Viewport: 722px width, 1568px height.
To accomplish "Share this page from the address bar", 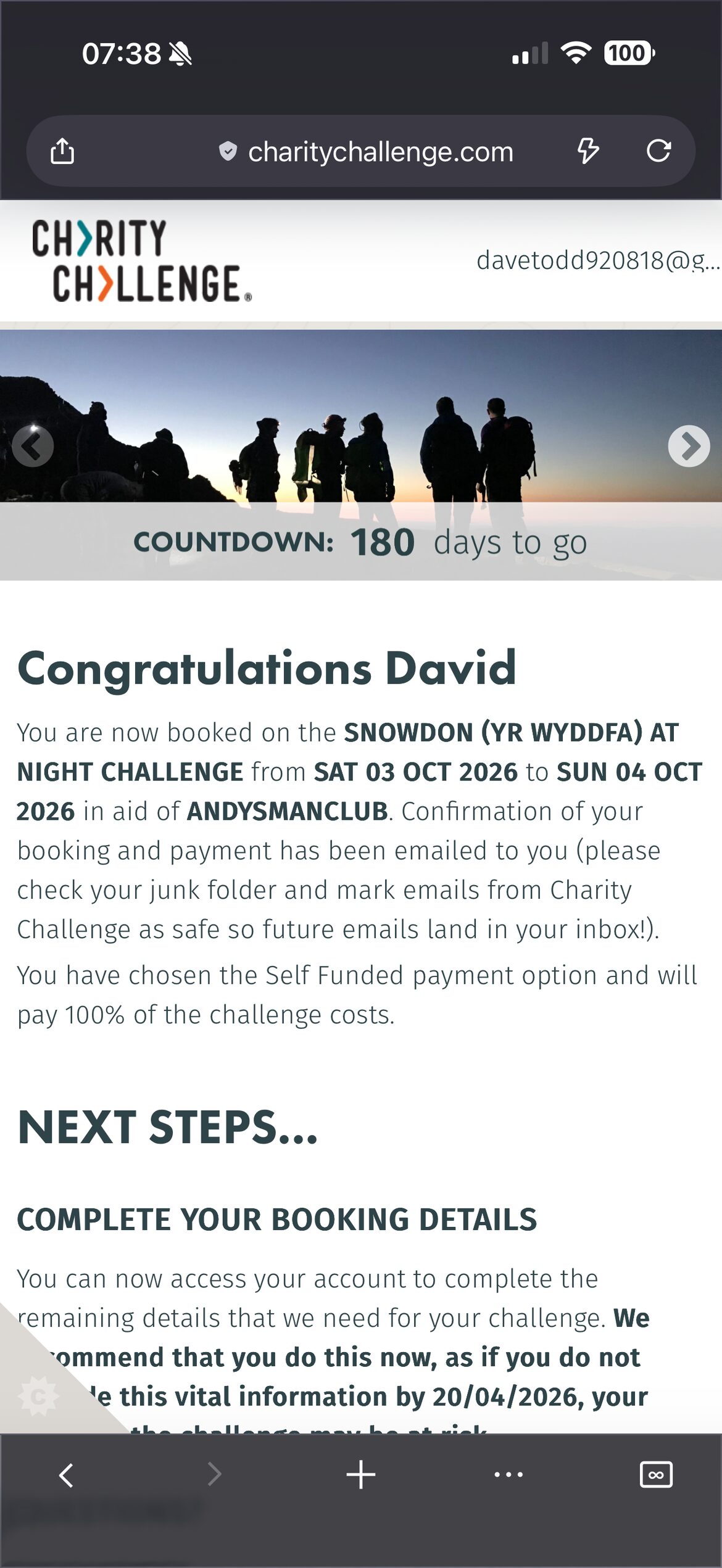I will 62,151.
